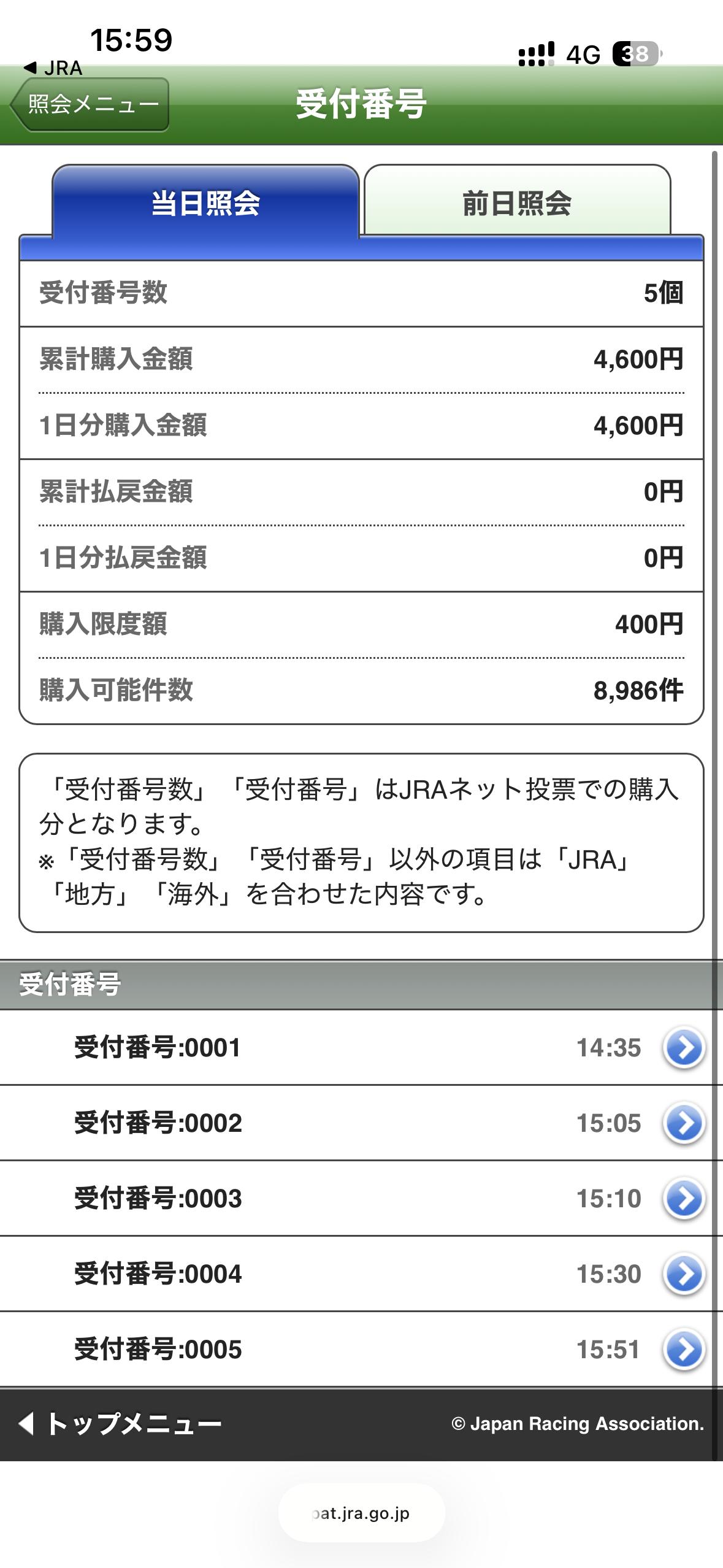Viewport: 723px width, 1568px height.
Task: Switch to the 前日照会 tab
Action: coord(517,202)
